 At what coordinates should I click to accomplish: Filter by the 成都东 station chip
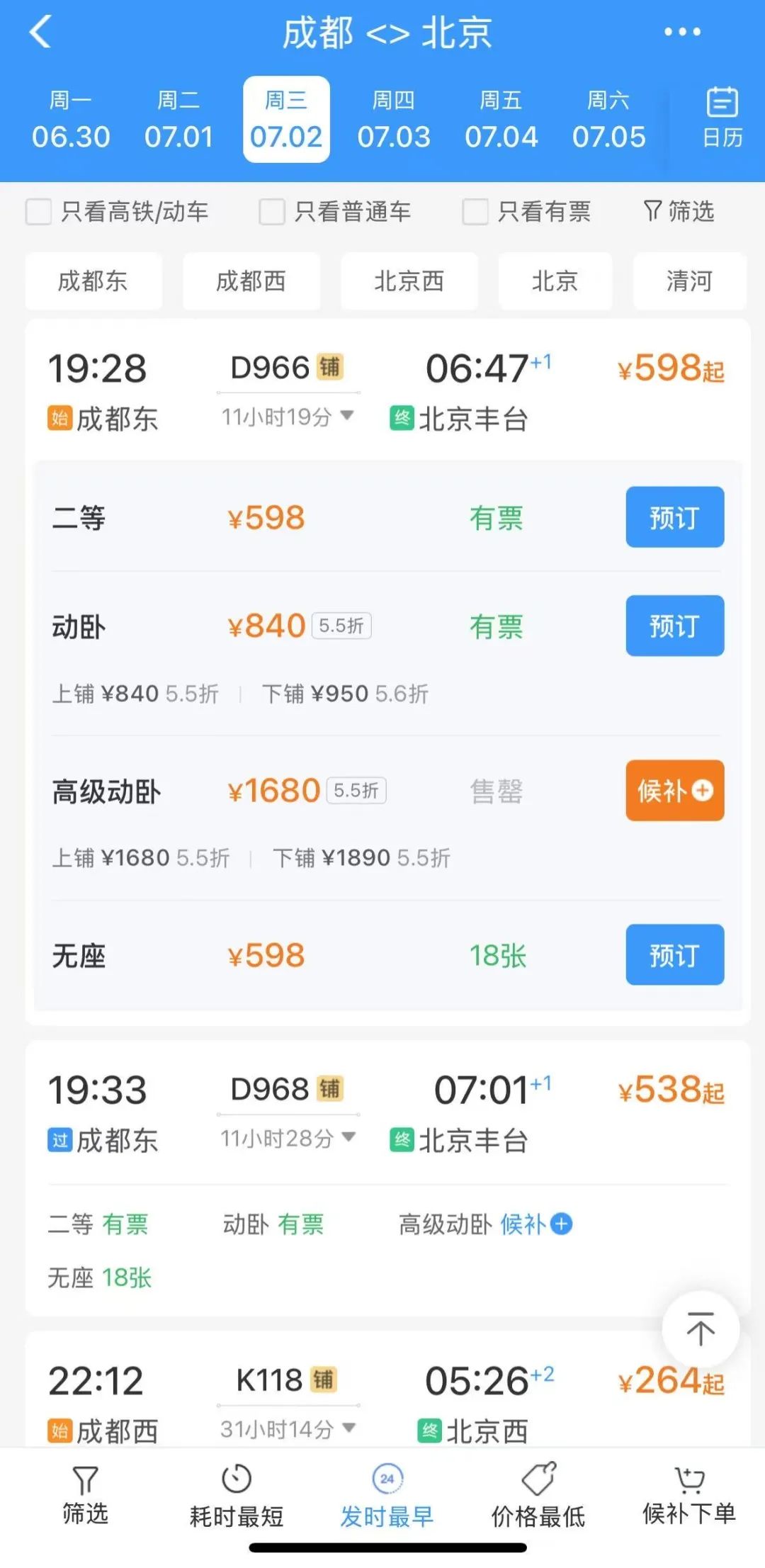click(x=93, y=281)
